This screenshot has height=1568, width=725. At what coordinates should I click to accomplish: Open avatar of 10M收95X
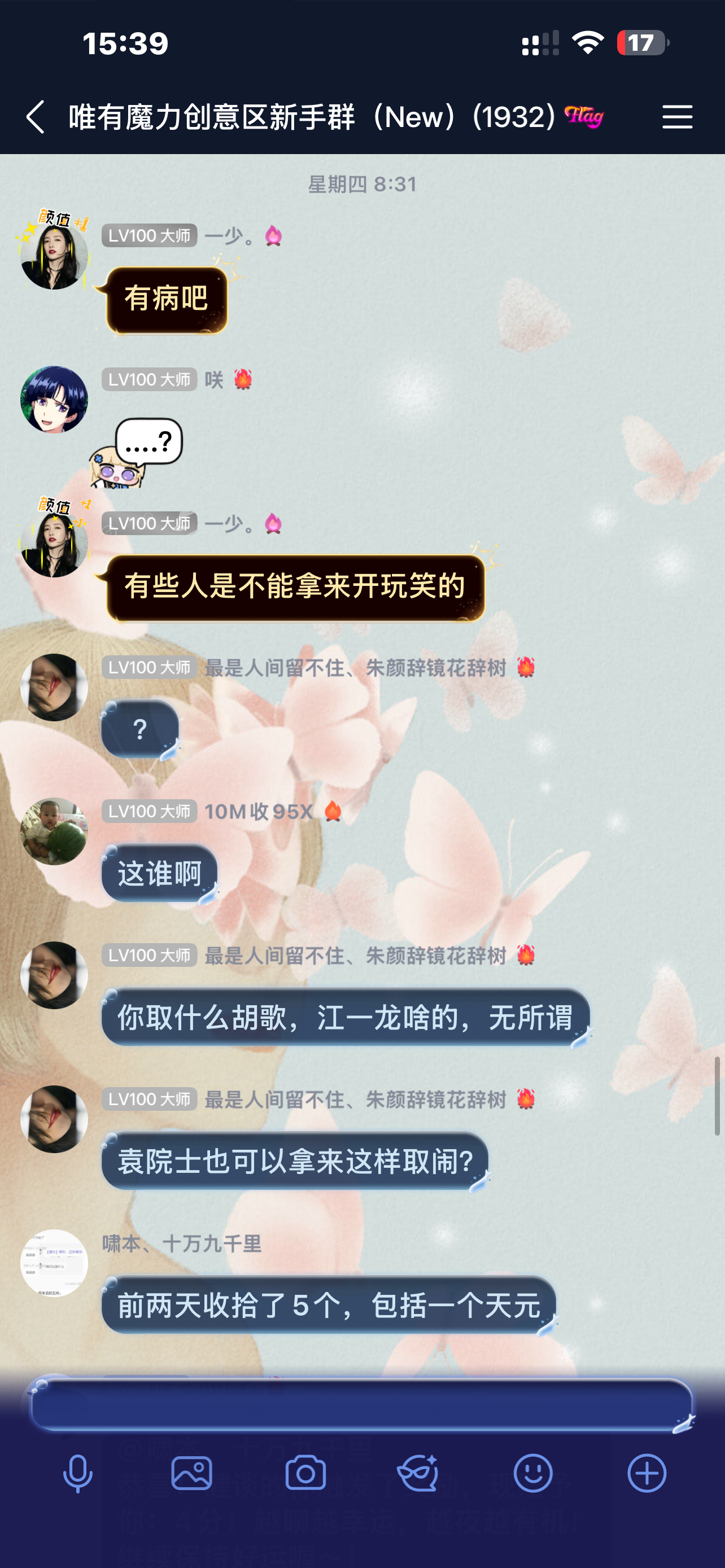click(x=54, y=831)
